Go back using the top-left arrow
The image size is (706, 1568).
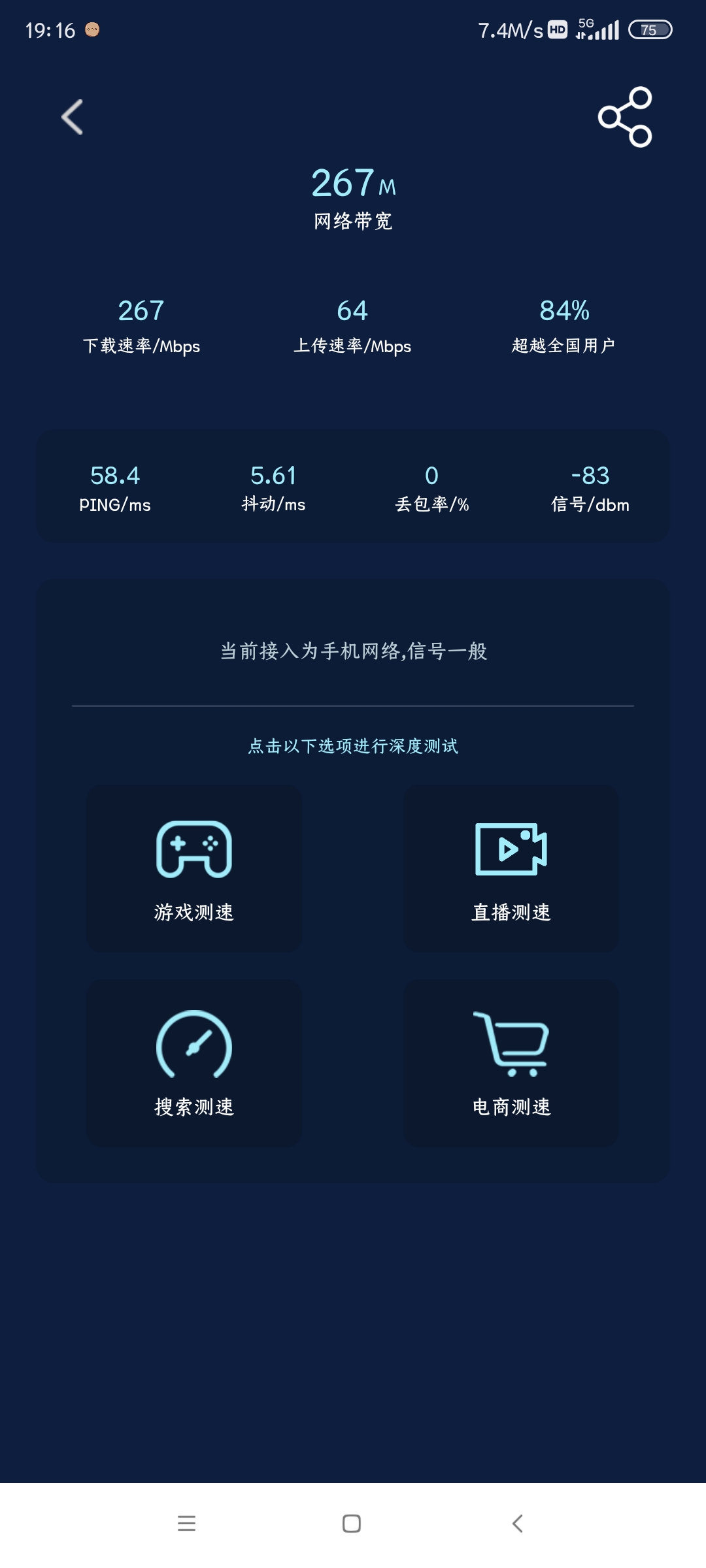pyautogui.click(x=73, y=117)
